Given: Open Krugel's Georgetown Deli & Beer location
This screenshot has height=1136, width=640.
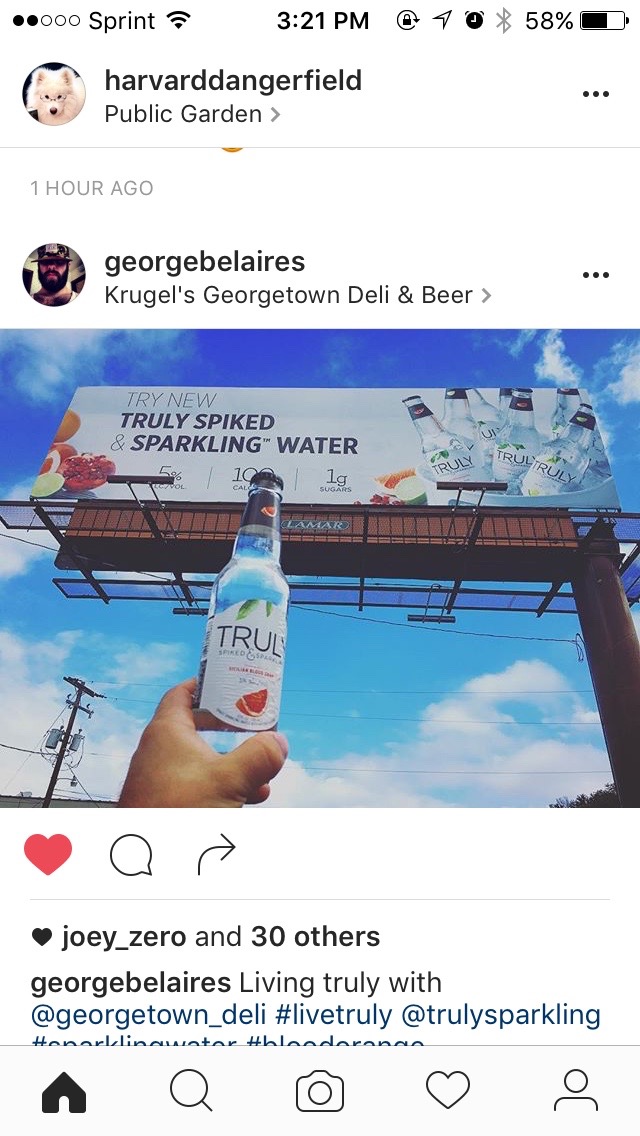Looking at the screenshot, I should tap(297, 295).
